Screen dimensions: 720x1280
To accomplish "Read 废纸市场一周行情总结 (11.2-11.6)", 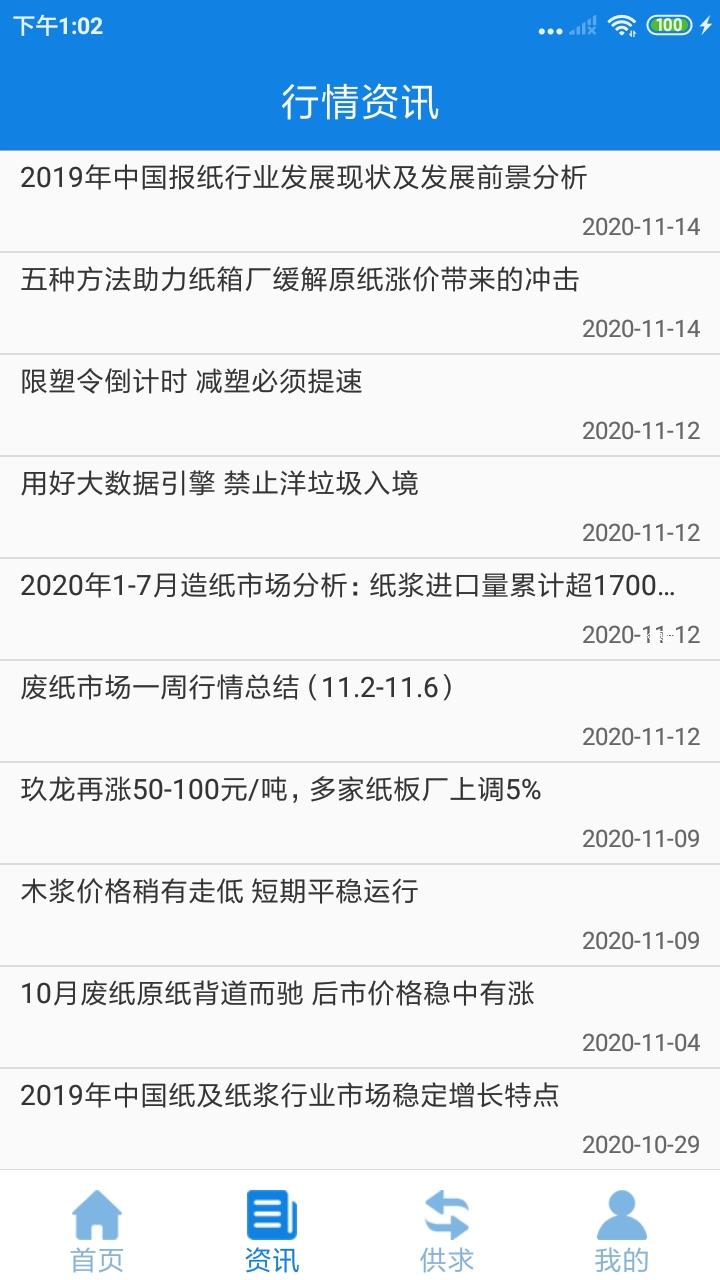I will click(x=238, y=689).
